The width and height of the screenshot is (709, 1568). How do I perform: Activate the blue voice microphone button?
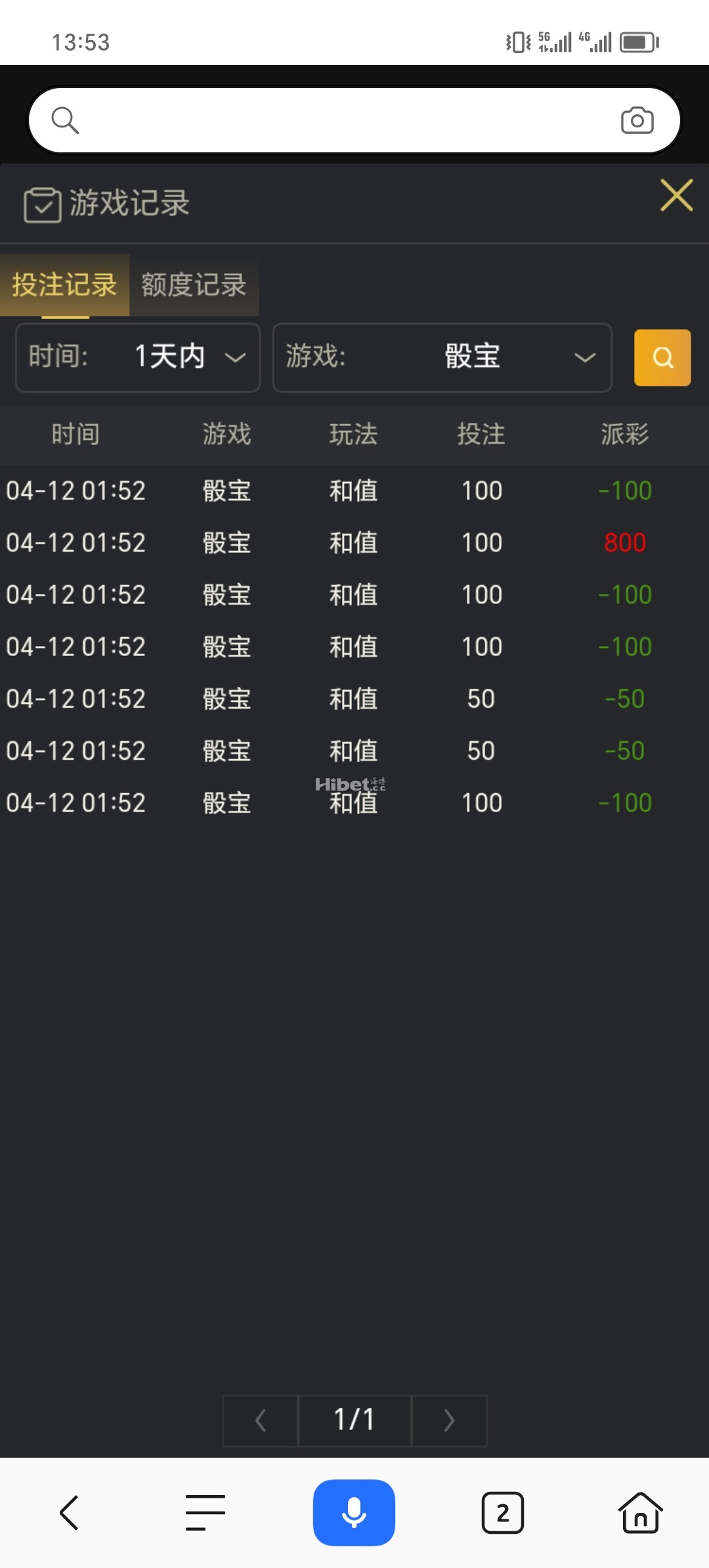pyautogui.click(x=354, y=1513)
